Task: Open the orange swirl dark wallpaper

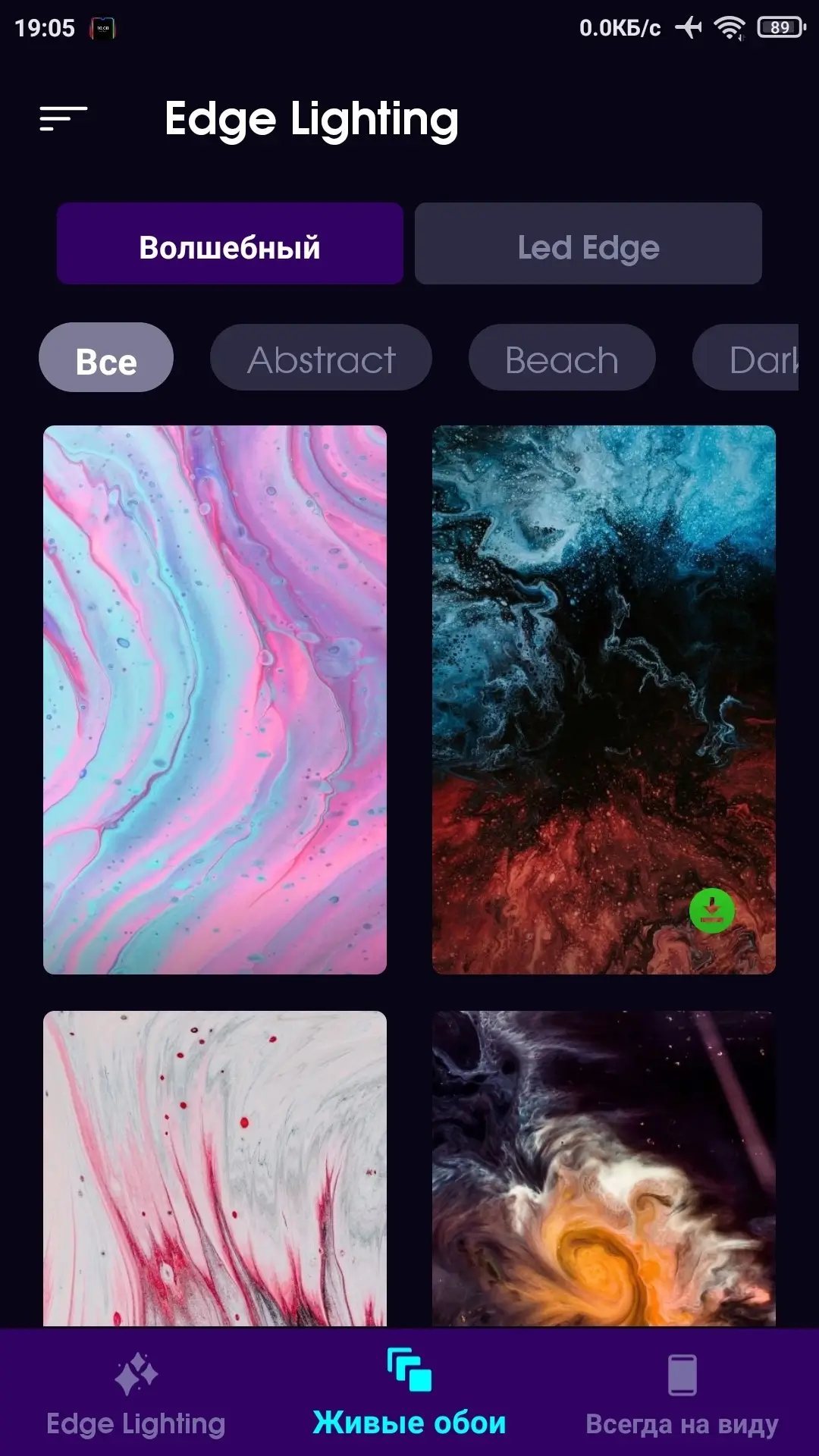Action: pos(604,1168)
